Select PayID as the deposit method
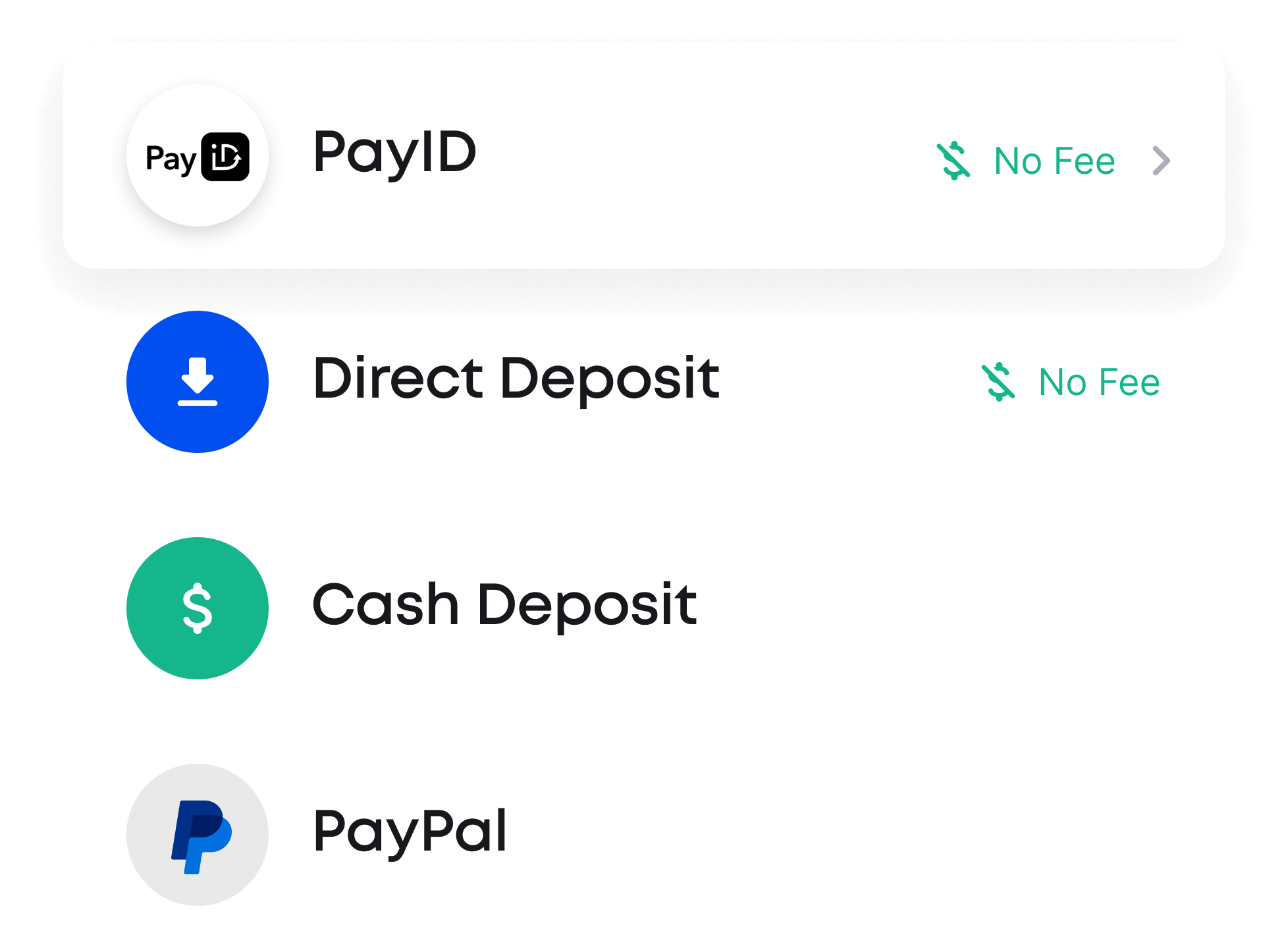 [643, 156]
